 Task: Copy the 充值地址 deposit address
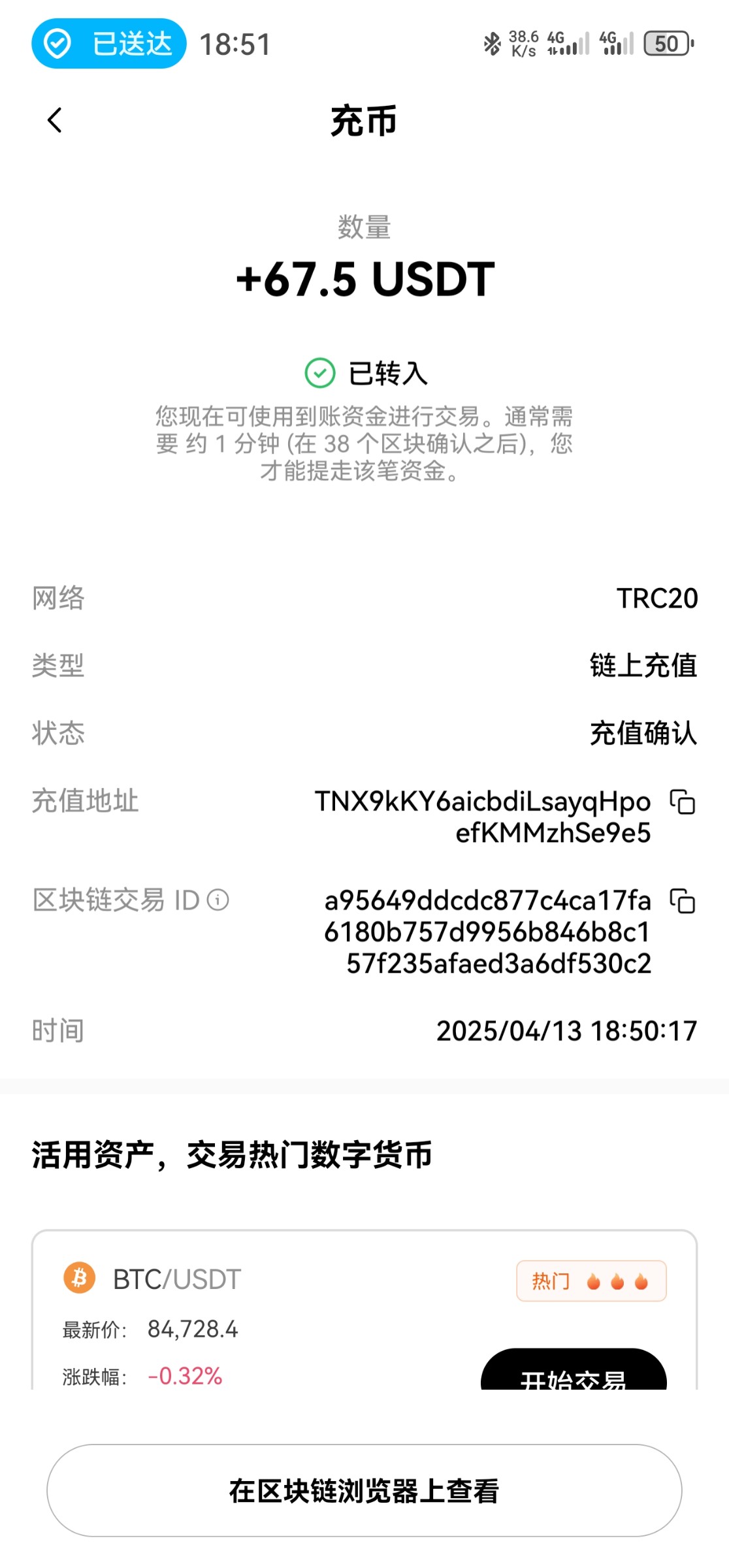(683, 802)
